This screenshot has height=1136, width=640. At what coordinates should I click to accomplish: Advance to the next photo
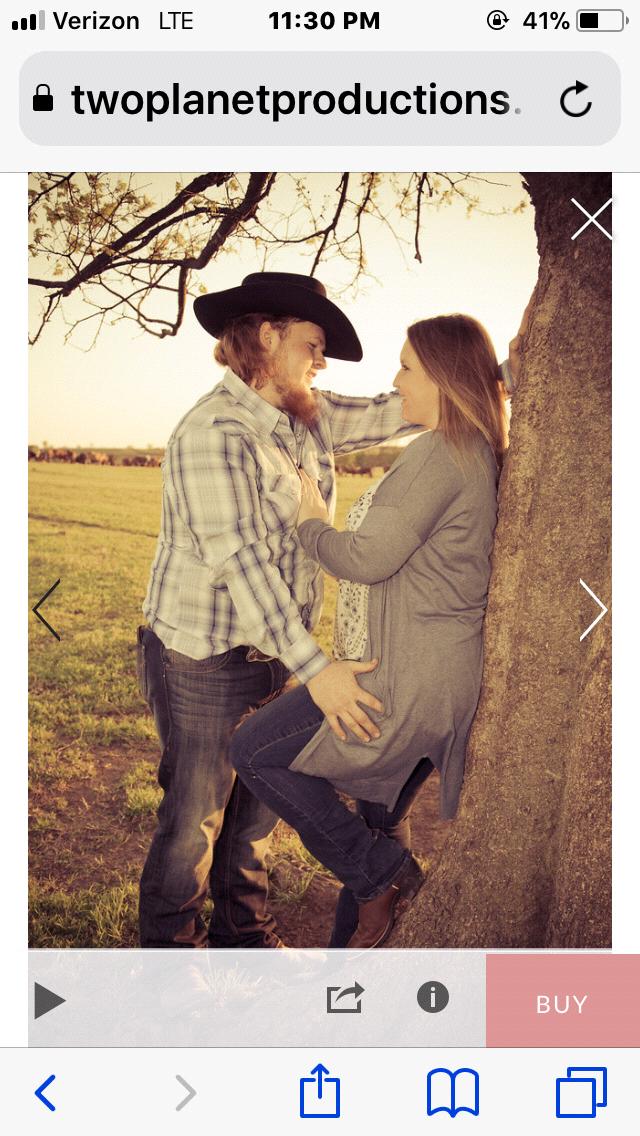coord(593,609)
